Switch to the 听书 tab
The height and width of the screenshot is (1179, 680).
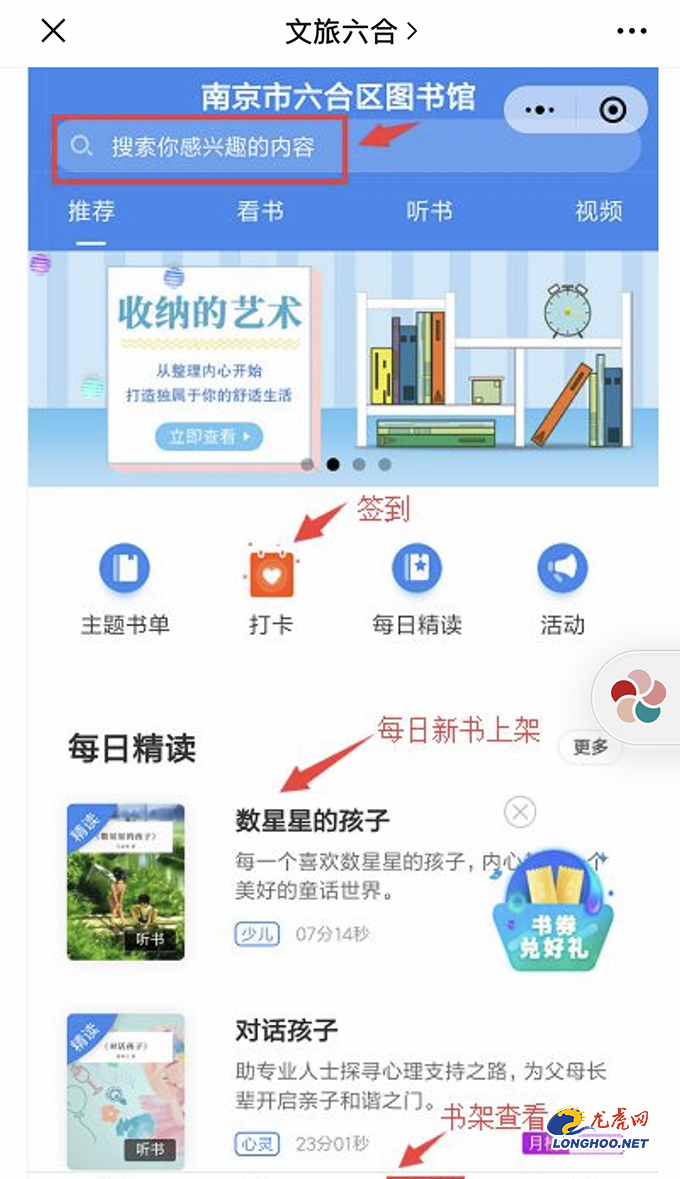tap(429, 211)
